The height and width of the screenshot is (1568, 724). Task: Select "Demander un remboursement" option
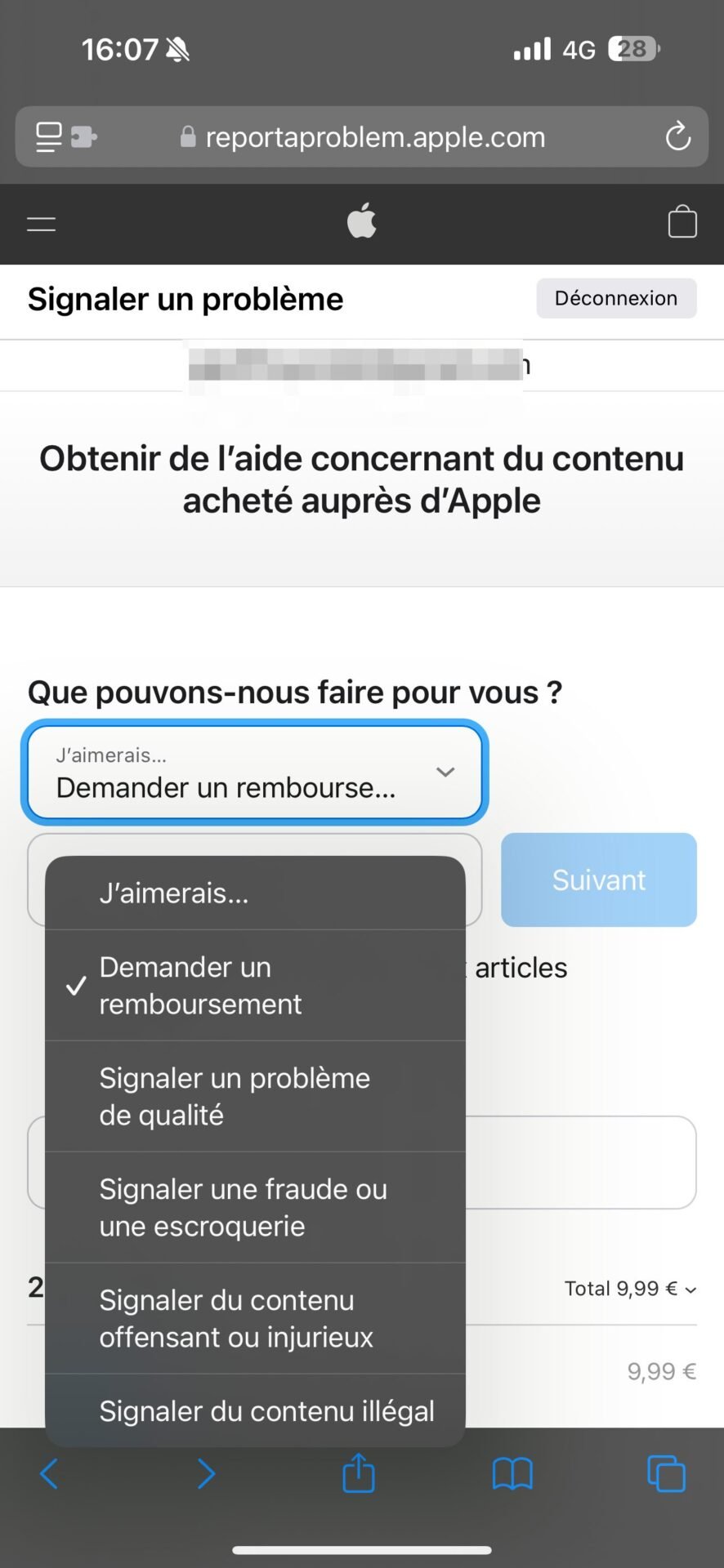coord(255,985)
